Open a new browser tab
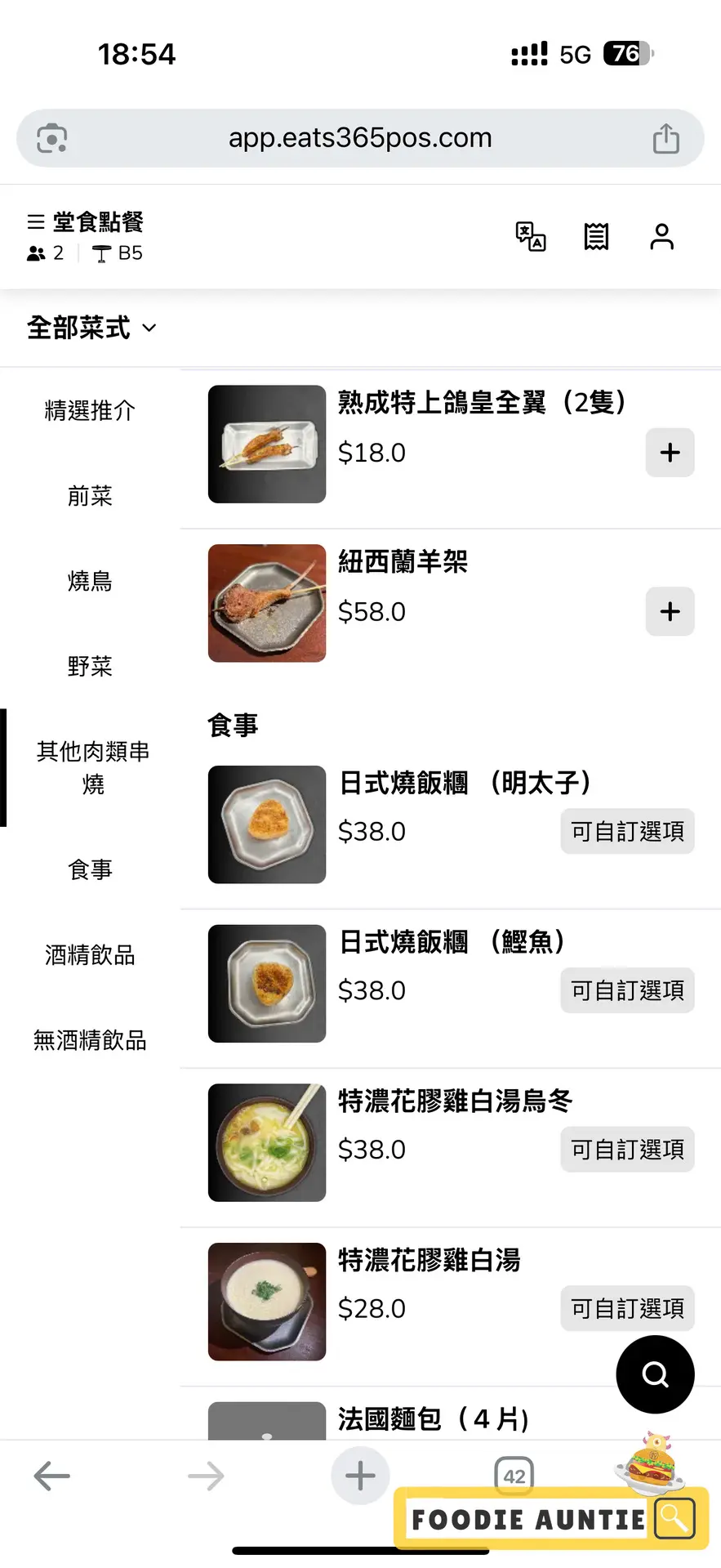This screenshot has width=721, height=1568. [360, 1476]
